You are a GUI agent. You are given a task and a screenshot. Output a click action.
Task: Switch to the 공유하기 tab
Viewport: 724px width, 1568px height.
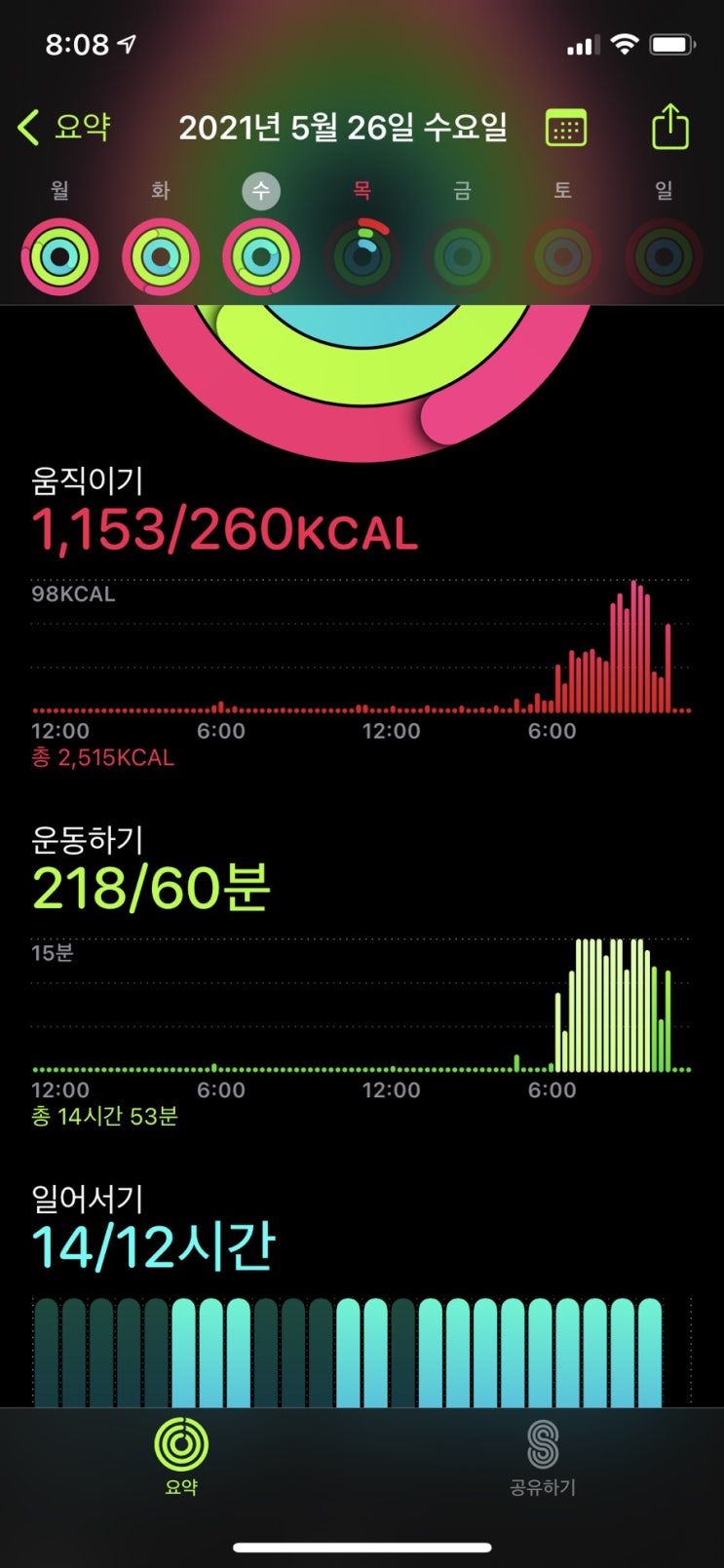click(x=543, y=1456)
